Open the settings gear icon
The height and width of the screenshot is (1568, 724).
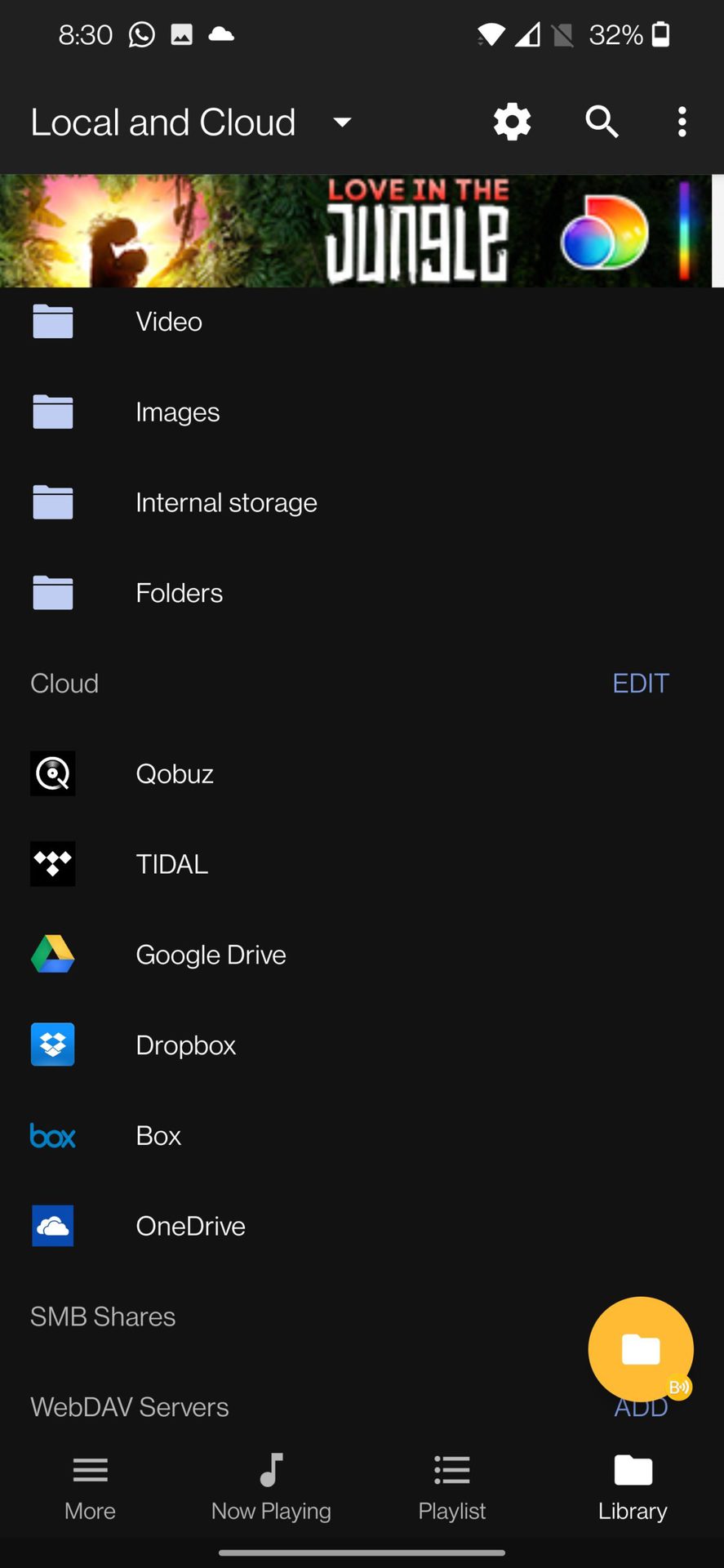pyautogui.click(x=512, y=122)
